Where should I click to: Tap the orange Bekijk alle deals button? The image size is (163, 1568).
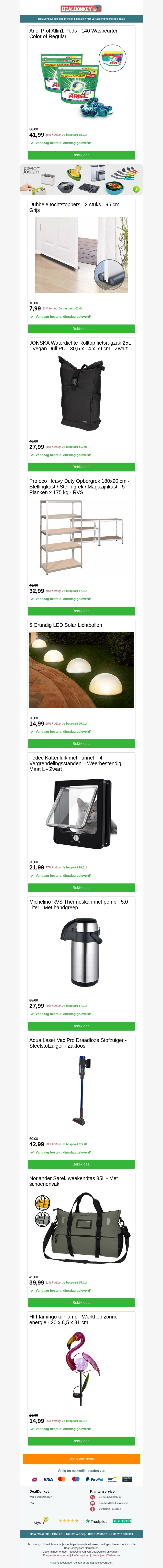pyautogui.click(x=81, y=1459)
